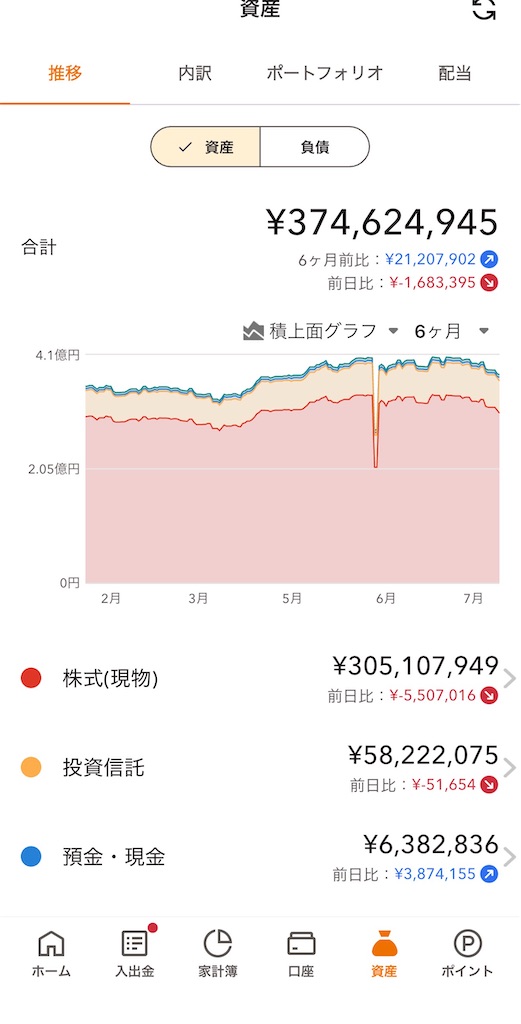Open the 預金・現金 asset details
Image resolution: width=521 pixels, height=1024 pixels.
coord(260,857)
